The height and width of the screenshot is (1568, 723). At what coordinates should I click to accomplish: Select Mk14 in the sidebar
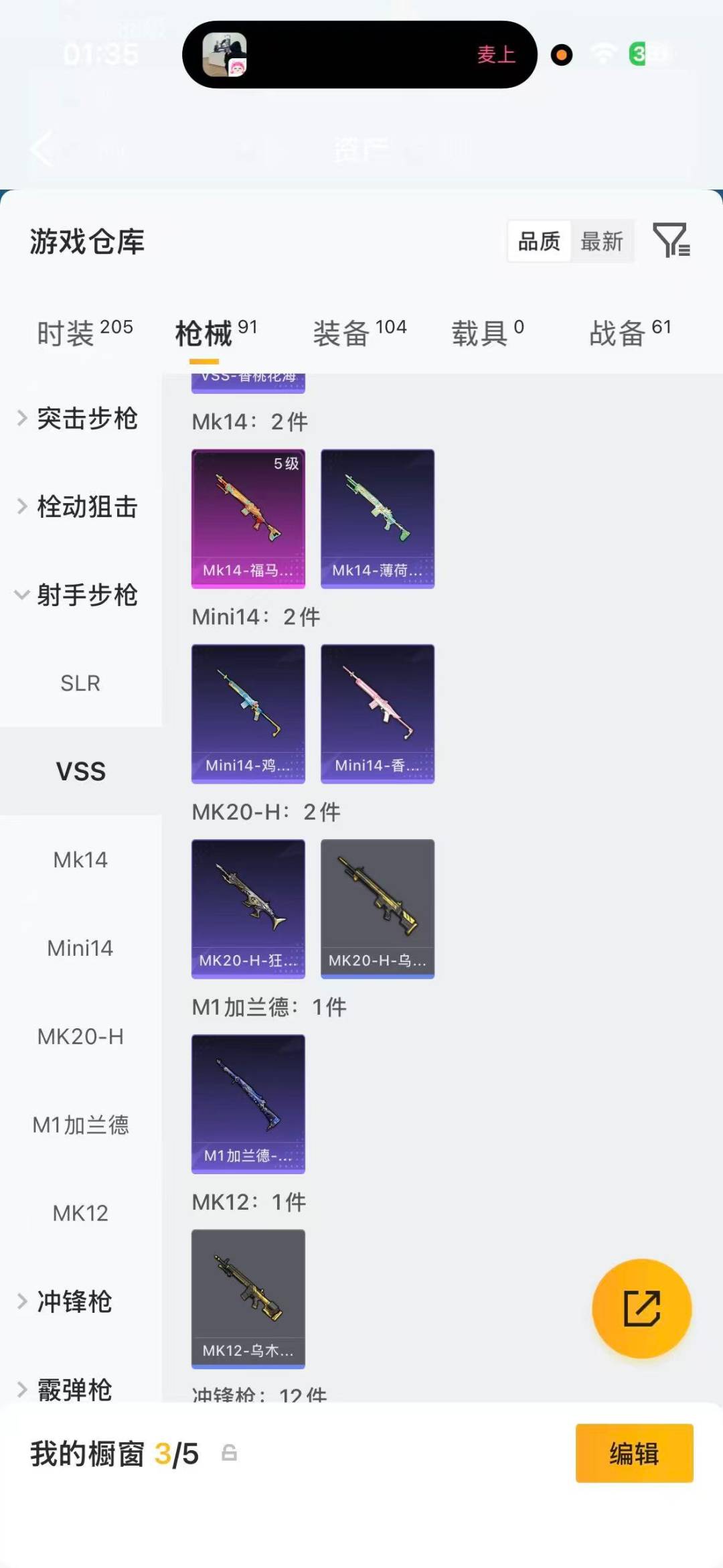(x=80, y=859)
